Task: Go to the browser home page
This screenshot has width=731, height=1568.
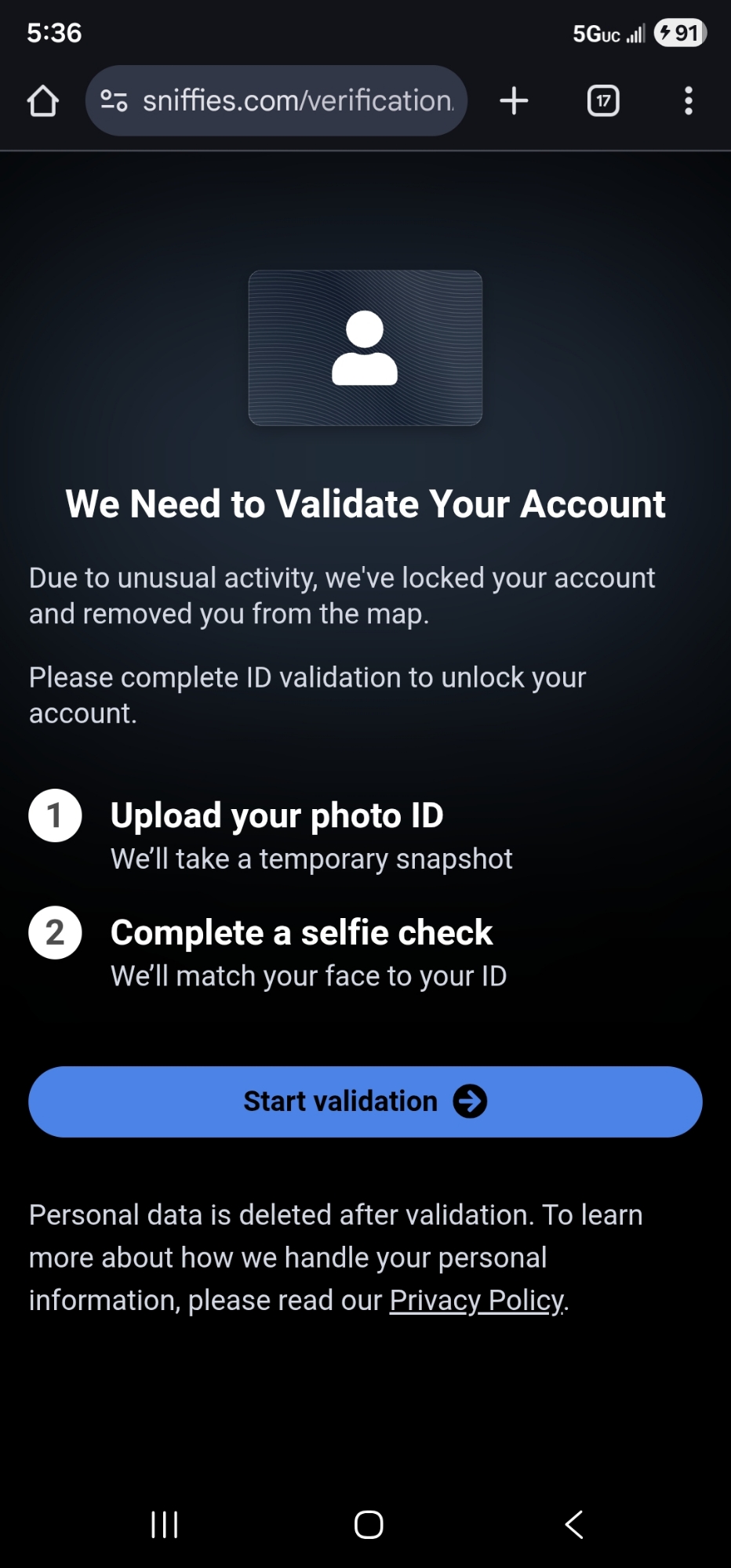Action: (43, 101)
